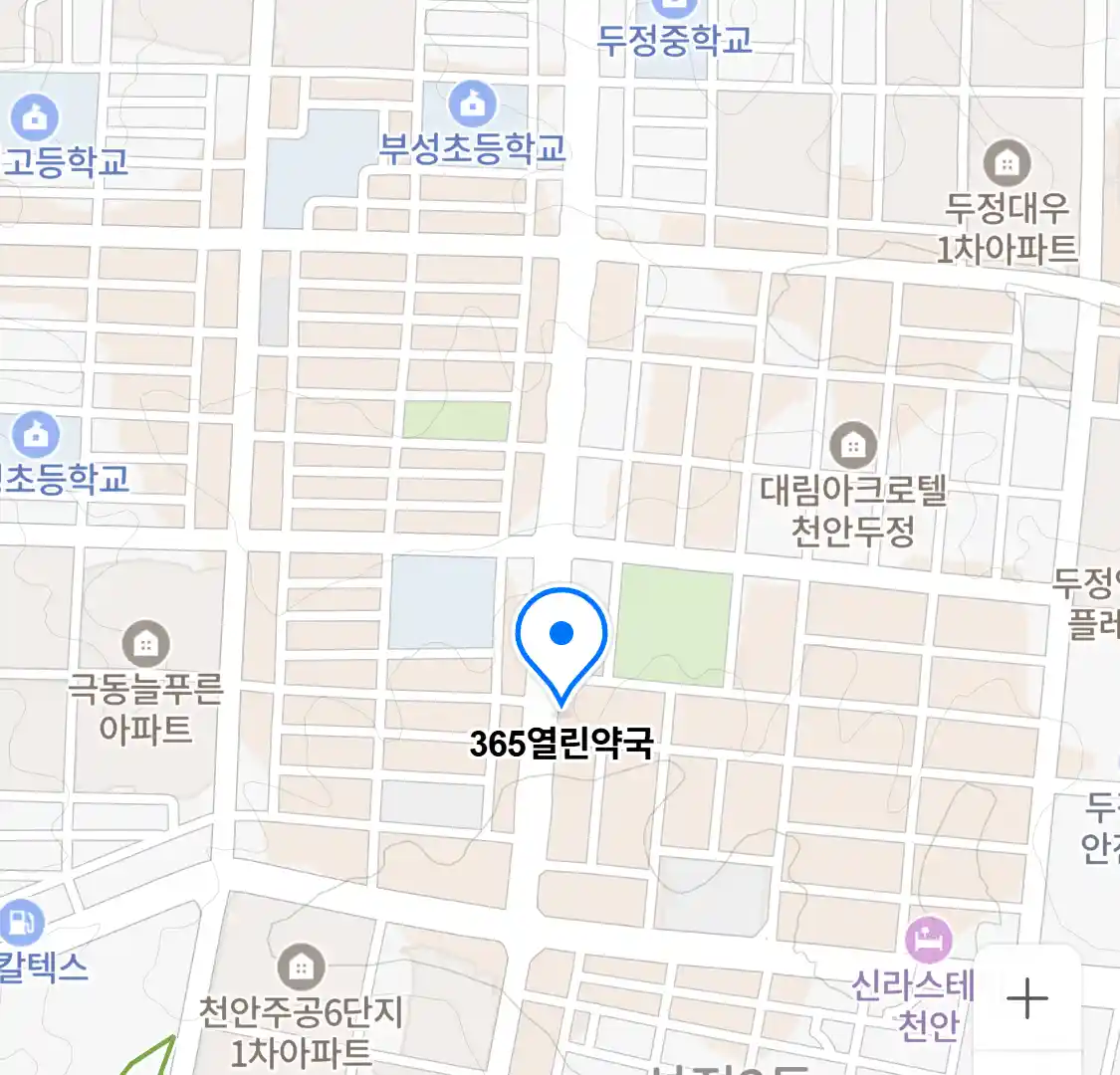1120x1075 pixels.
Task: Select the 부성초등학교 school marker
Action: 473,103
